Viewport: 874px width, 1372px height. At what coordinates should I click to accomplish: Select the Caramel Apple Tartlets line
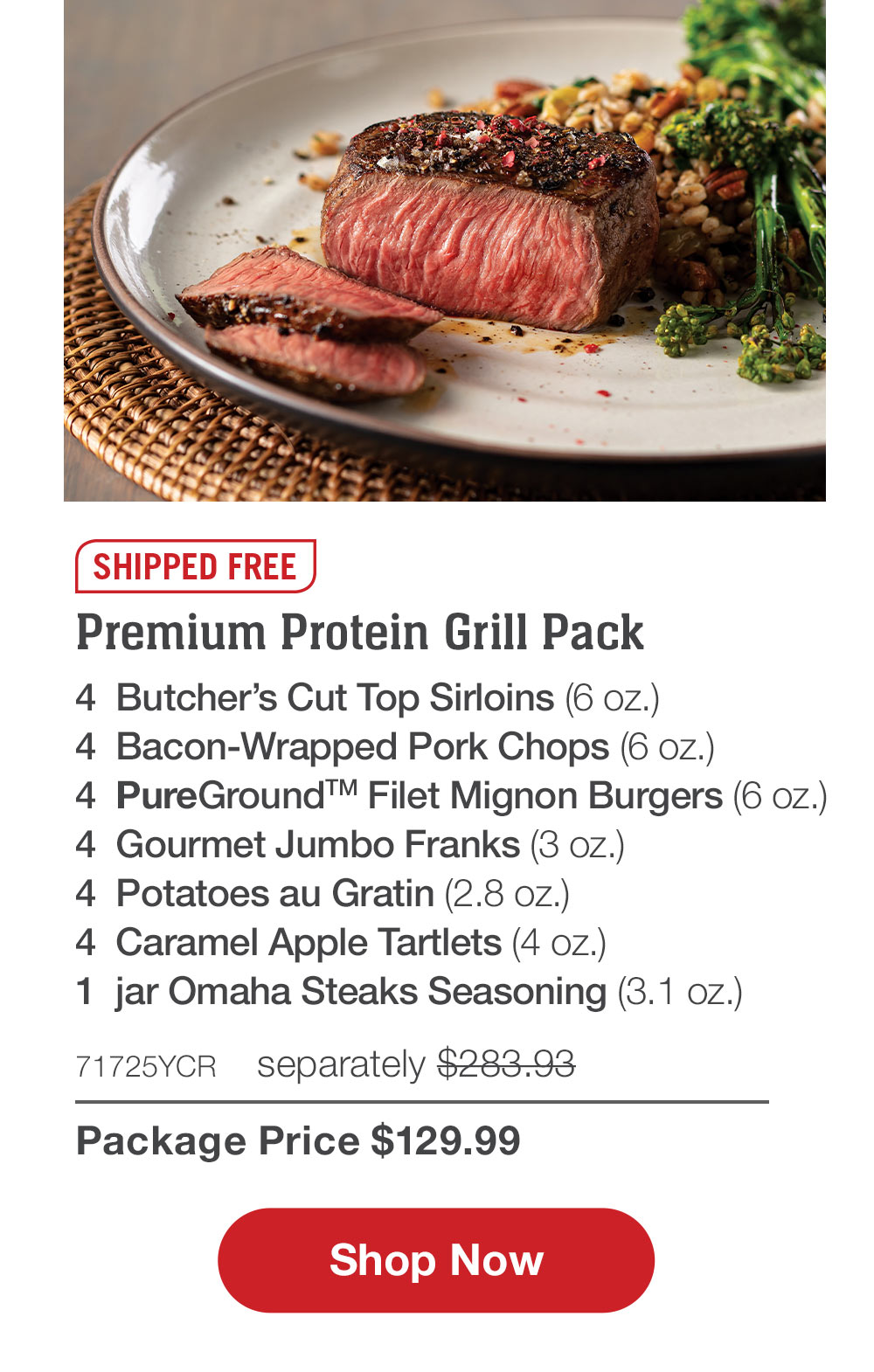point(341,942)
